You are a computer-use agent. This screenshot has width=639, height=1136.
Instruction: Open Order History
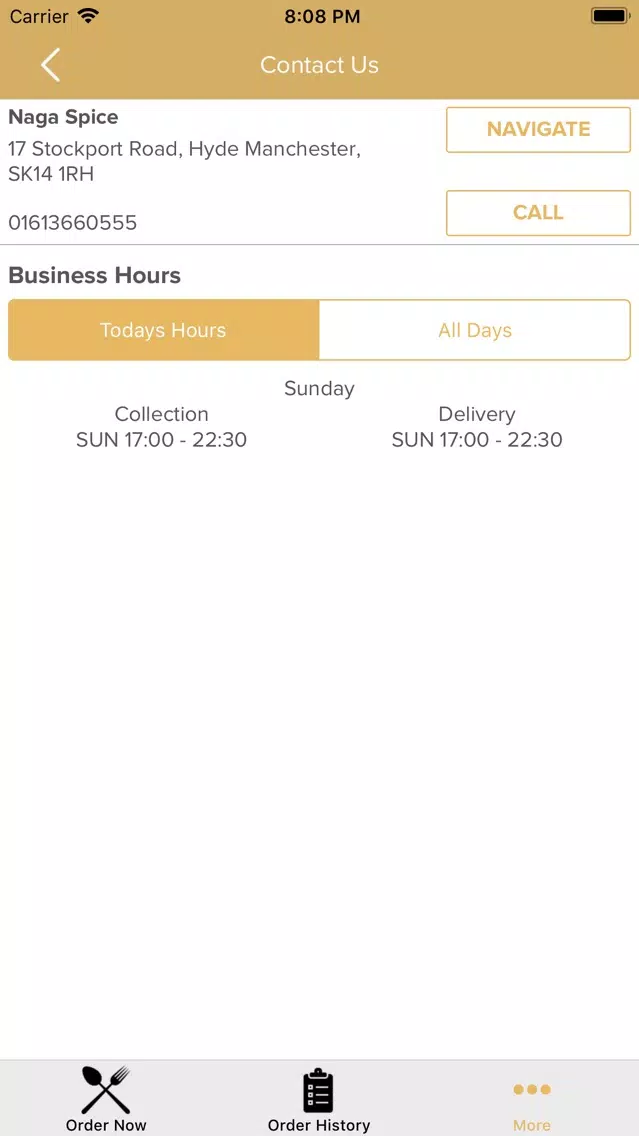tap(319, 1098)
